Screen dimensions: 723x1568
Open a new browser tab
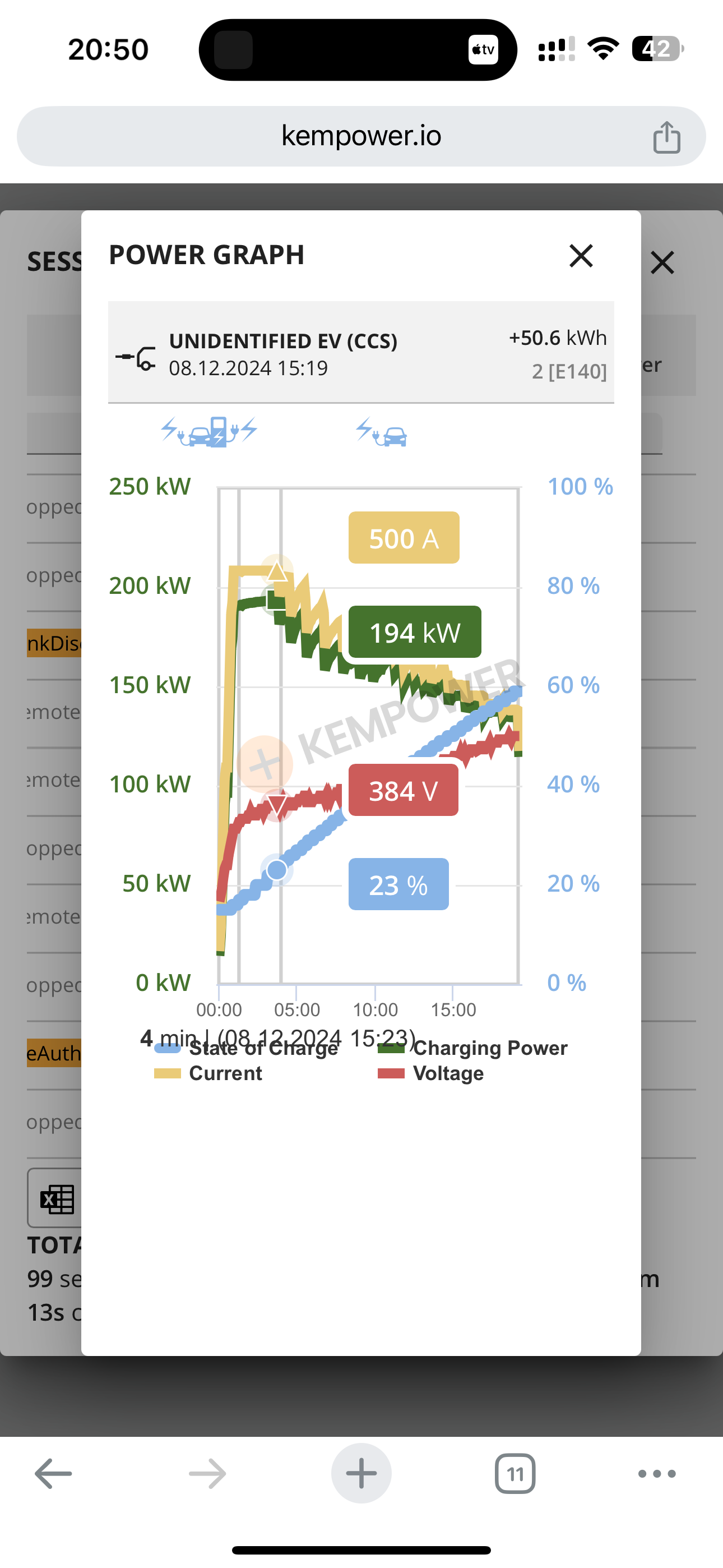[x=361, y=1474]
